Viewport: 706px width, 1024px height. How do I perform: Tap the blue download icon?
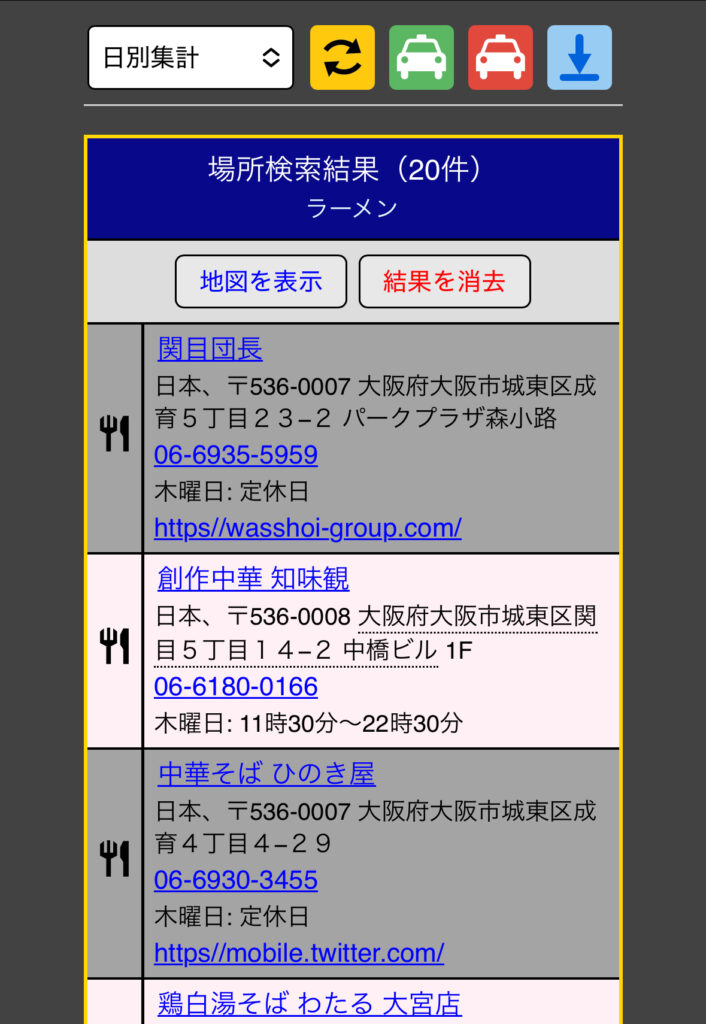pos(579,58)
